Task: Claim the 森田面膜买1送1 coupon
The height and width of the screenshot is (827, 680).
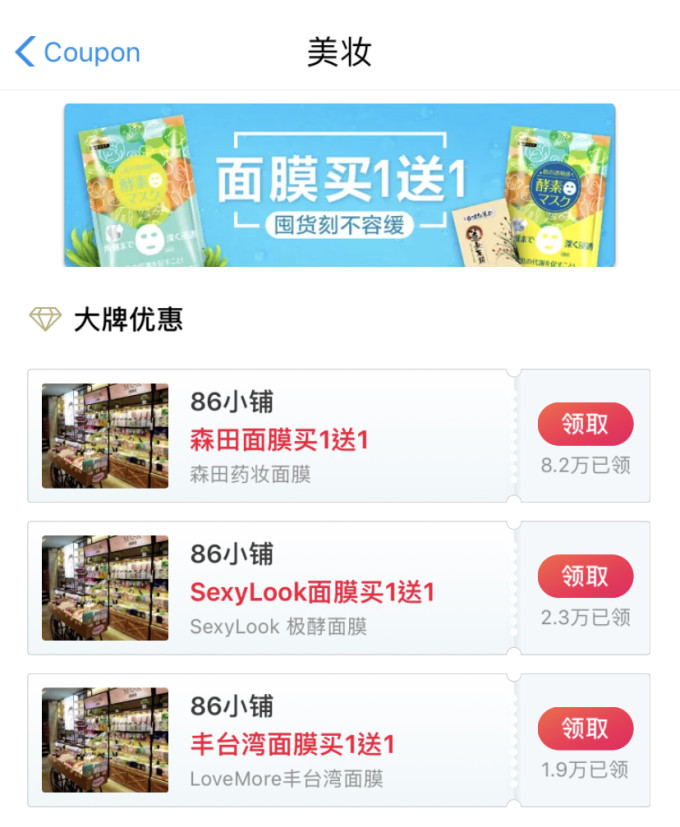Action: [585, 424]
